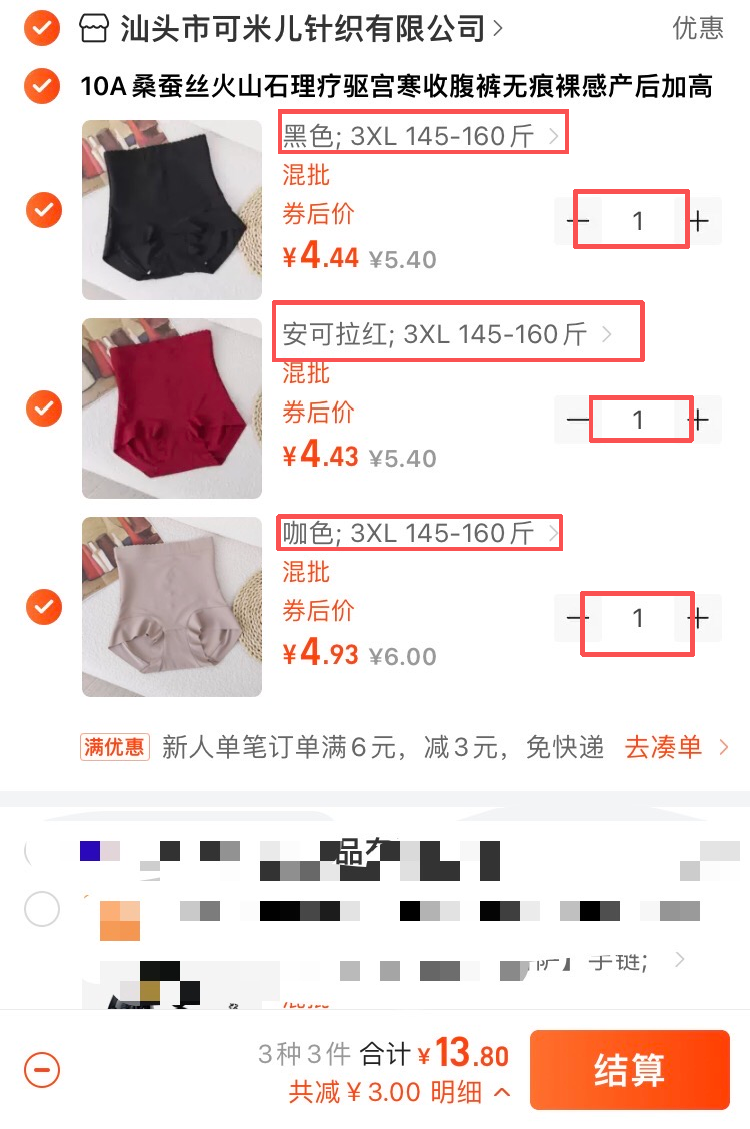750x1129 pixels.
Task: Toggle the select-all circle beside the total
Action: tap(42, 1070)
